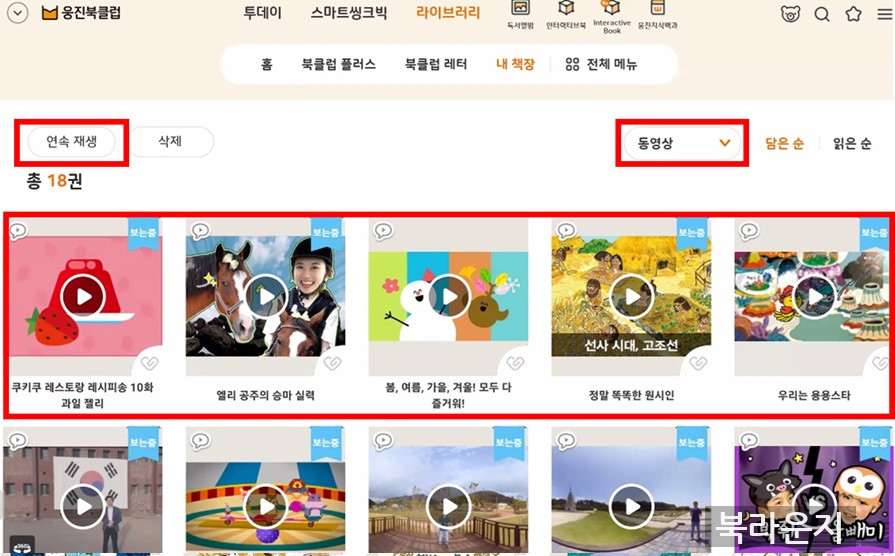Screen dimensions: 895x556
Task: Play the 정말 똑똑한 원시인 video
Action: 632,297
